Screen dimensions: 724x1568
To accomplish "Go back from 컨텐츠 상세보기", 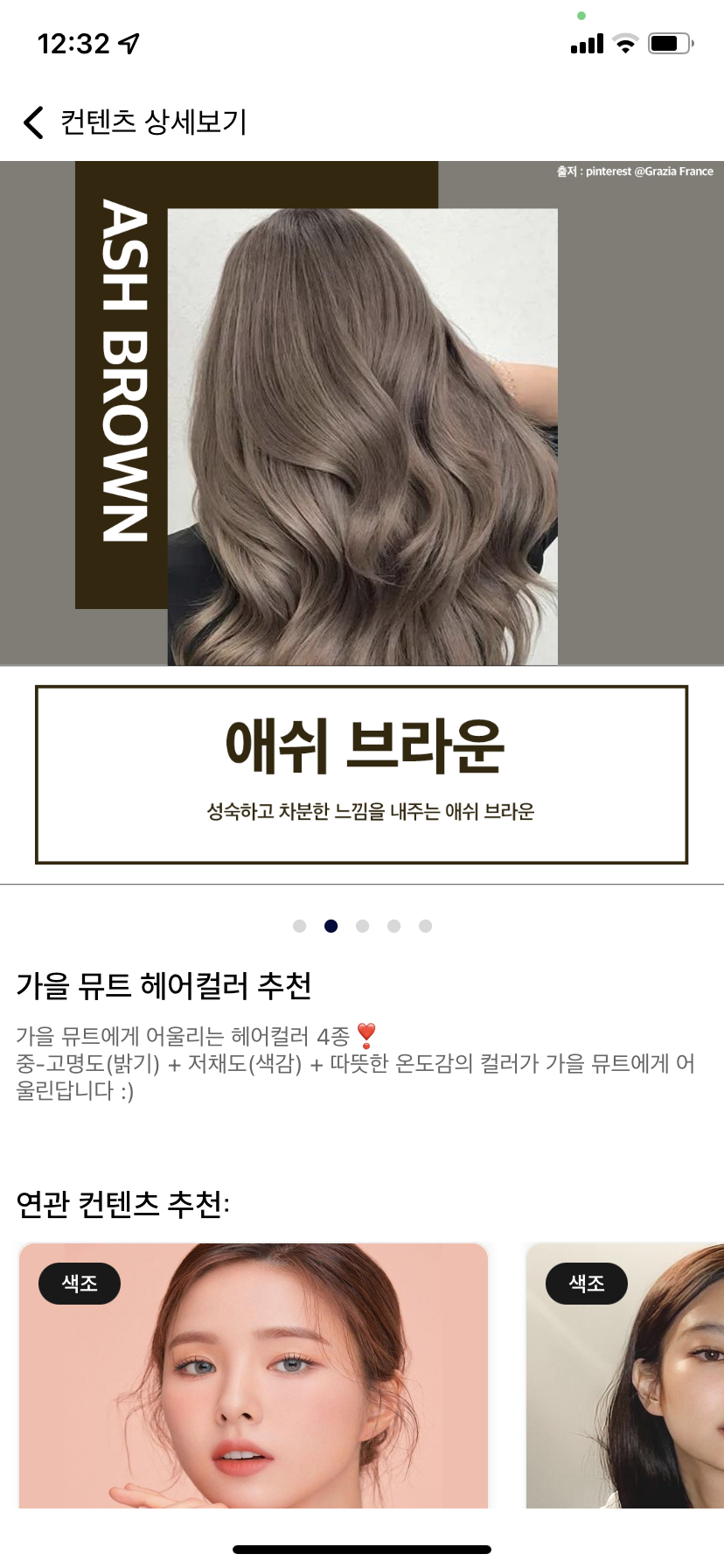I will [x=33, y=122].
